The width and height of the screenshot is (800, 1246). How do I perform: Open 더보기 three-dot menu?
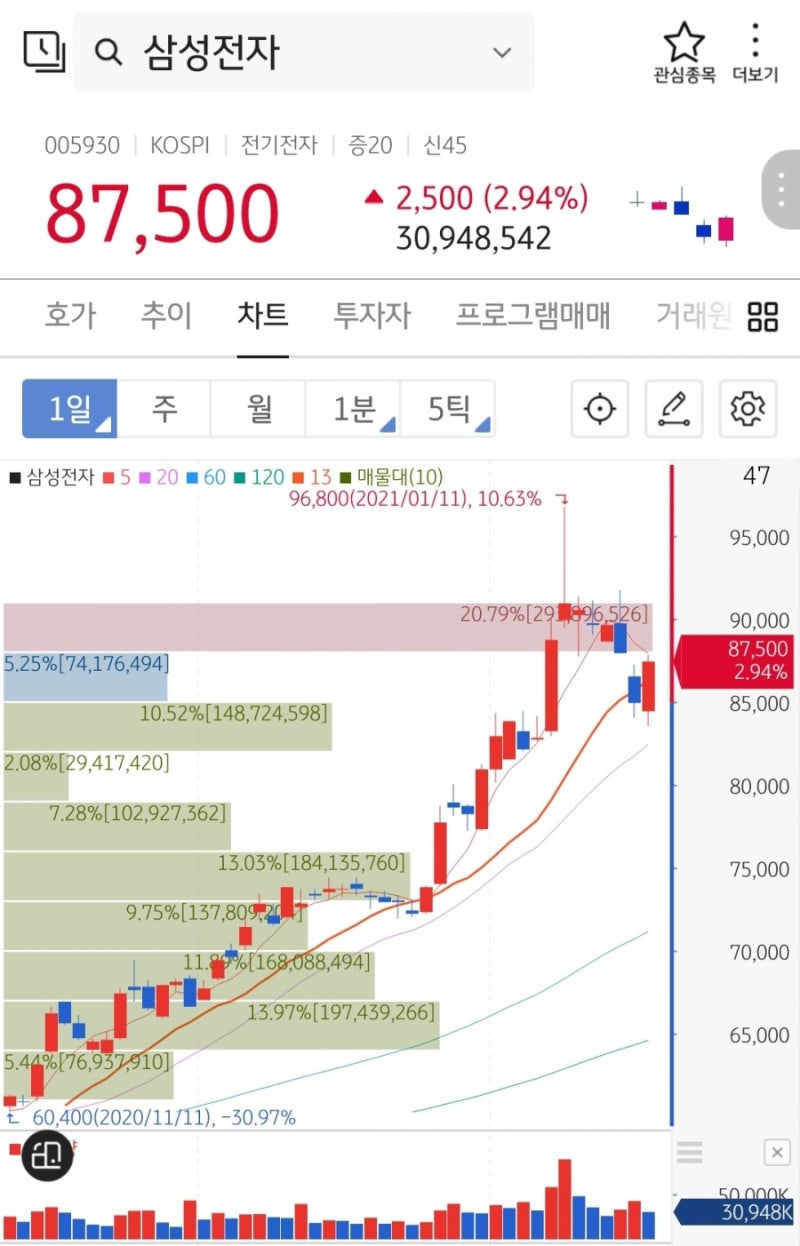(755, 44)
